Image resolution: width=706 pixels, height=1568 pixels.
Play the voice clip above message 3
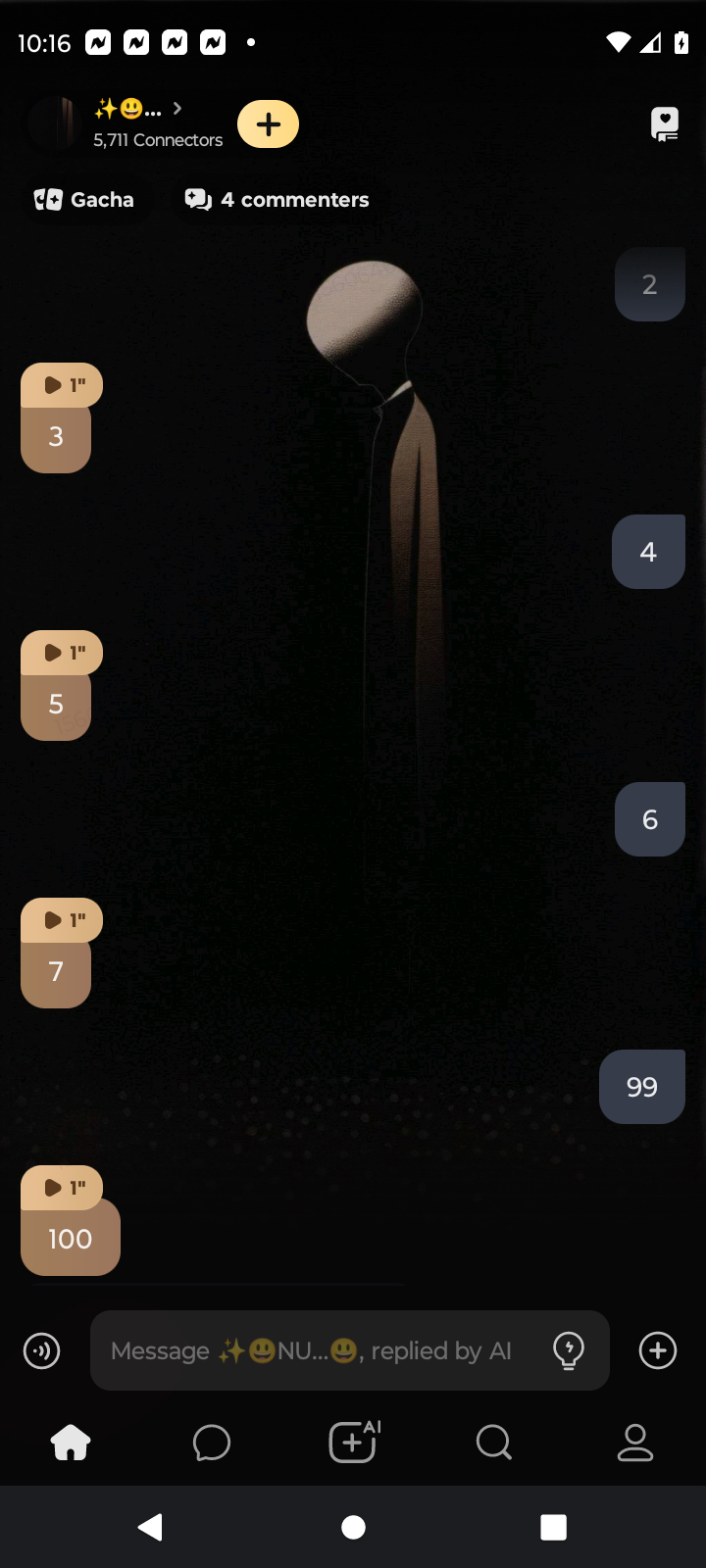[x=61, y=385]
